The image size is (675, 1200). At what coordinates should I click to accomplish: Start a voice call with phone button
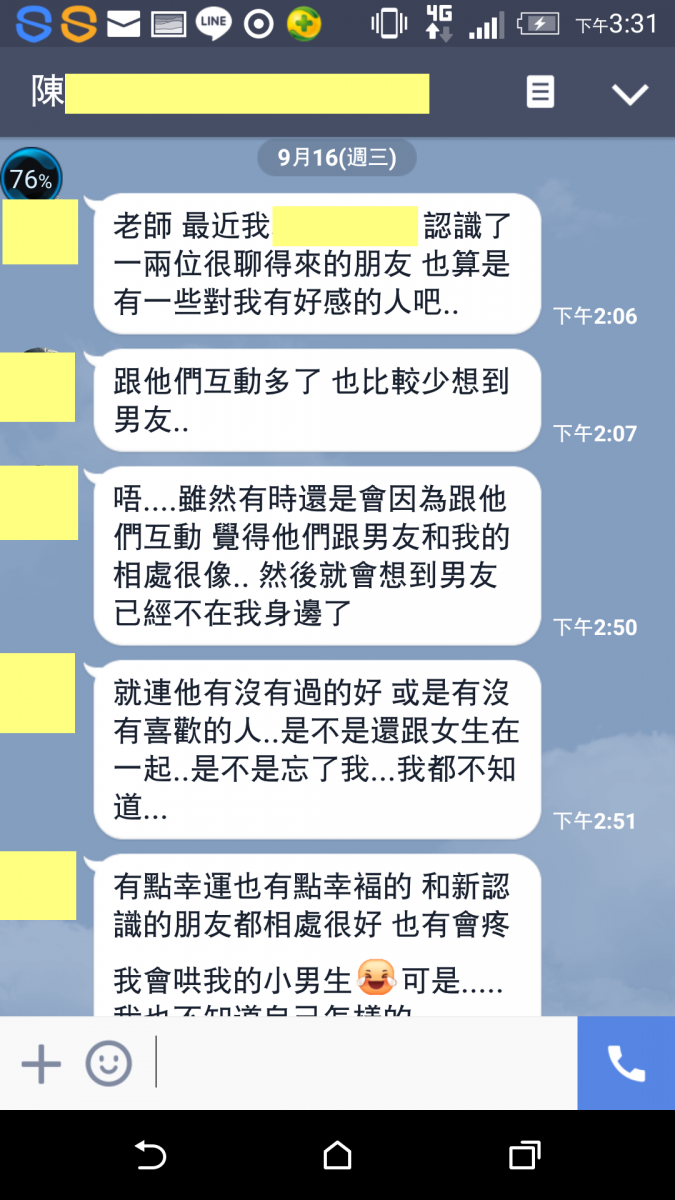pos(626,1063)
